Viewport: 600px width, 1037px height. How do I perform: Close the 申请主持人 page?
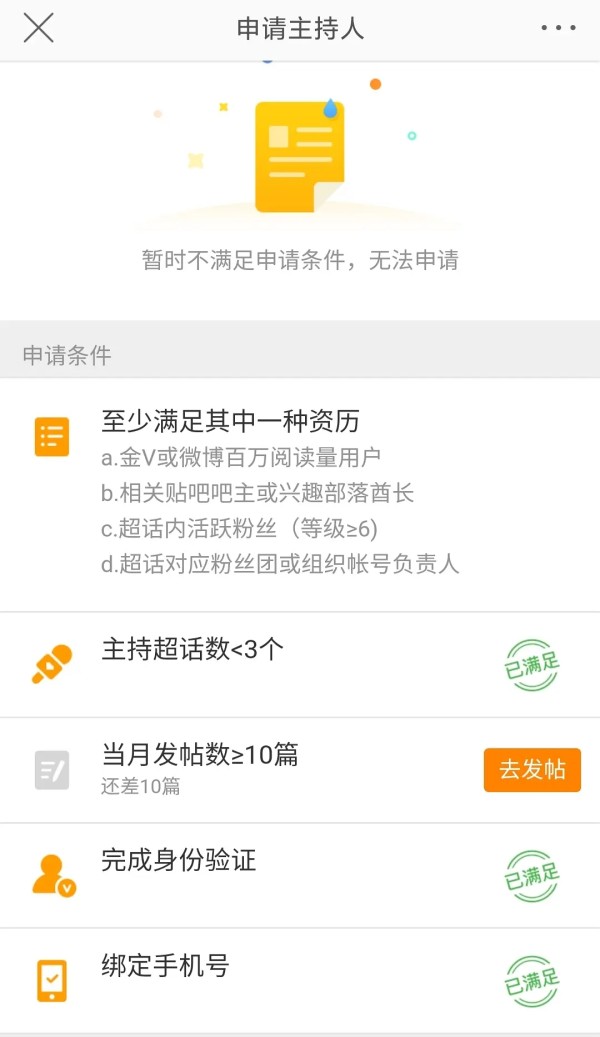[x=38, y=28]
